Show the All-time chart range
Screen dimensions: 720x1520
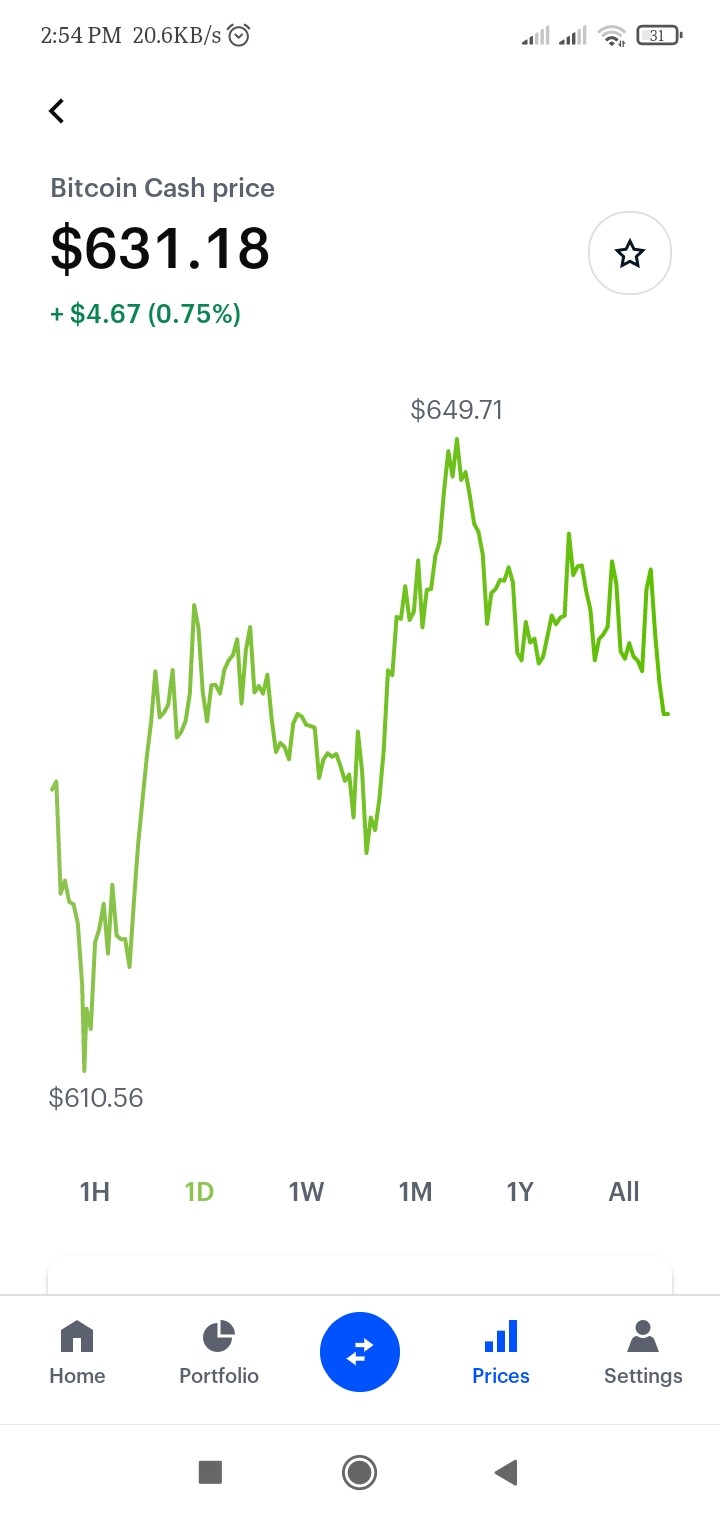coord(624,1191)
